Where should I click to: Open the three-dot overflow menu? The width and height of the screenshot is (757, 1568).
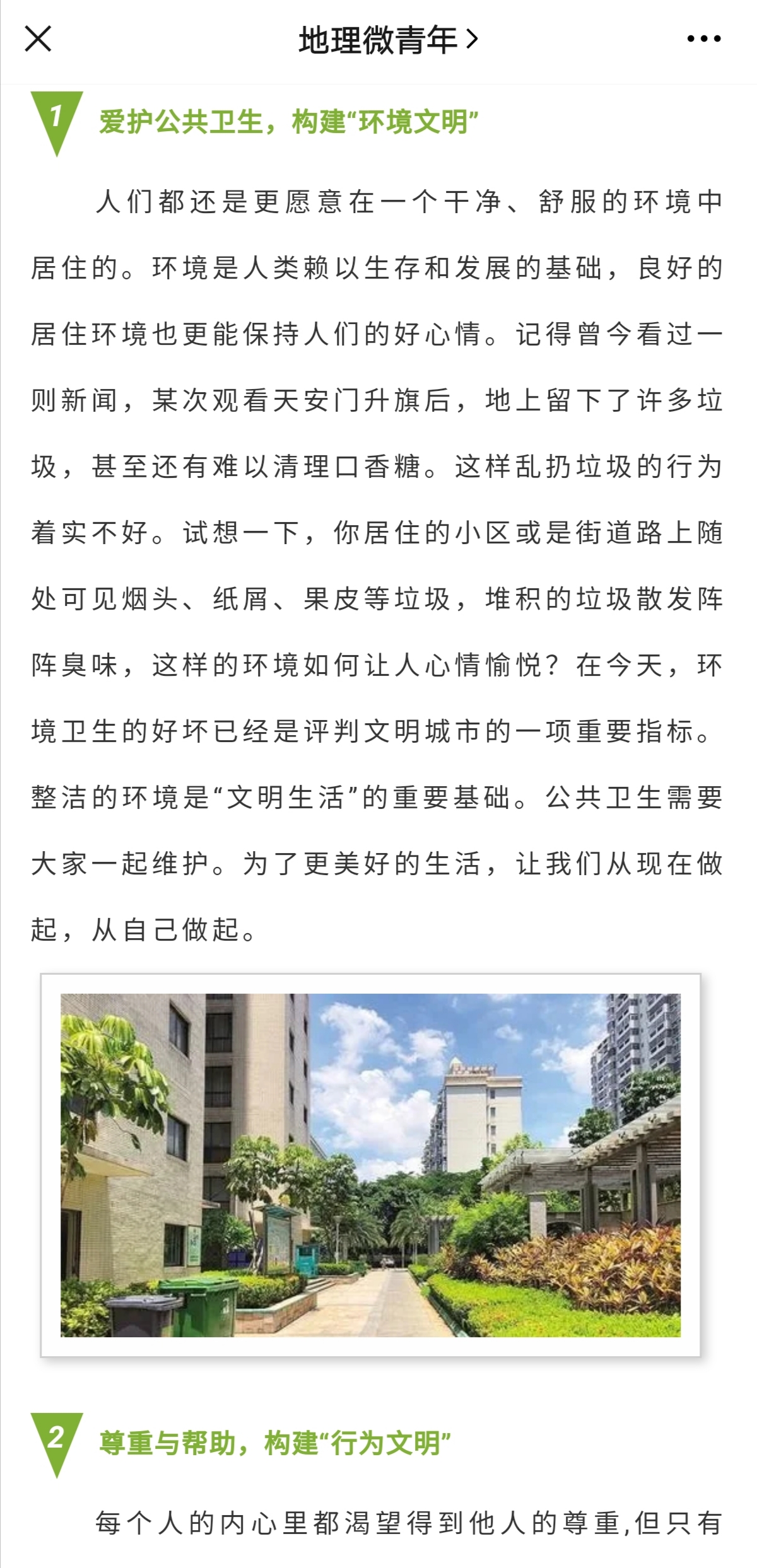click(x=703, y=39)
